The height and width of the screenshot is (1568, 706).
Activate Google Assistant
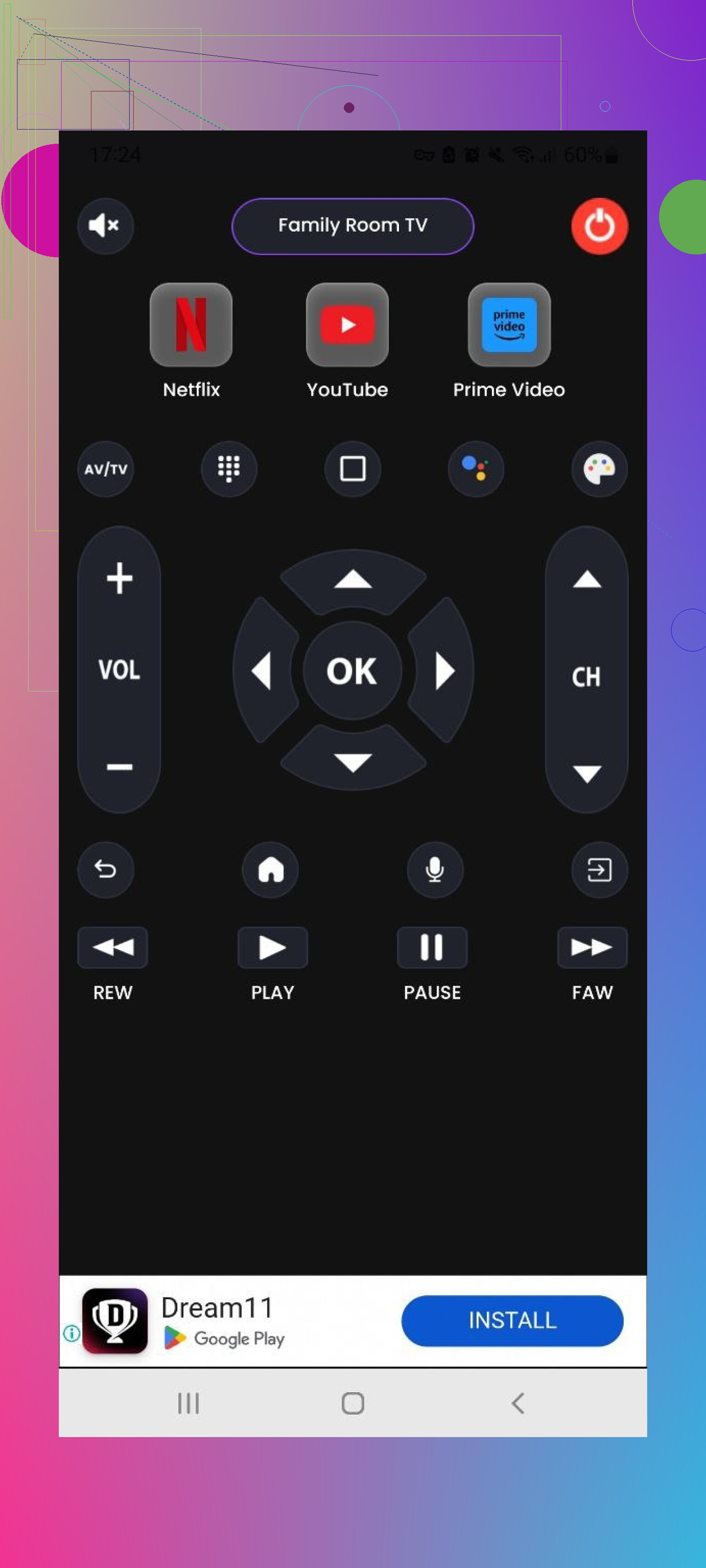click(475, 469)
